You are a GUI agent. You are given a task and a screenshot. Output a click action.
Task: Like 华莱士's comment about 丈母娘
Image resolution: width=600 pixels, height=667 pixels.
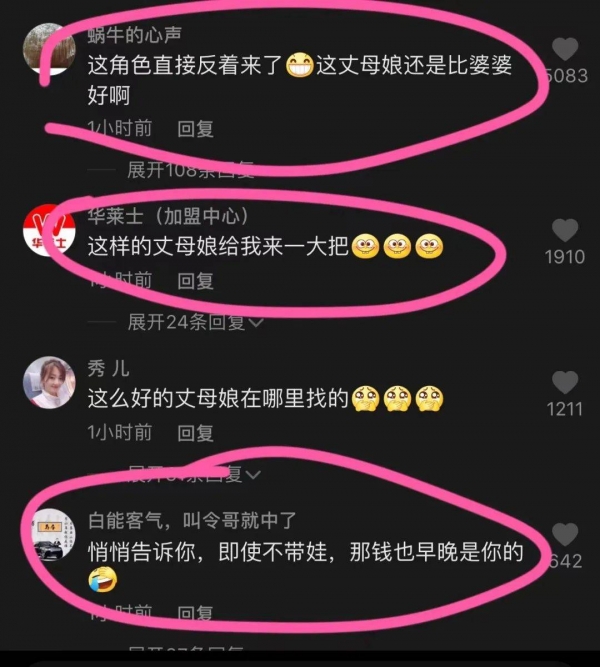565,231
